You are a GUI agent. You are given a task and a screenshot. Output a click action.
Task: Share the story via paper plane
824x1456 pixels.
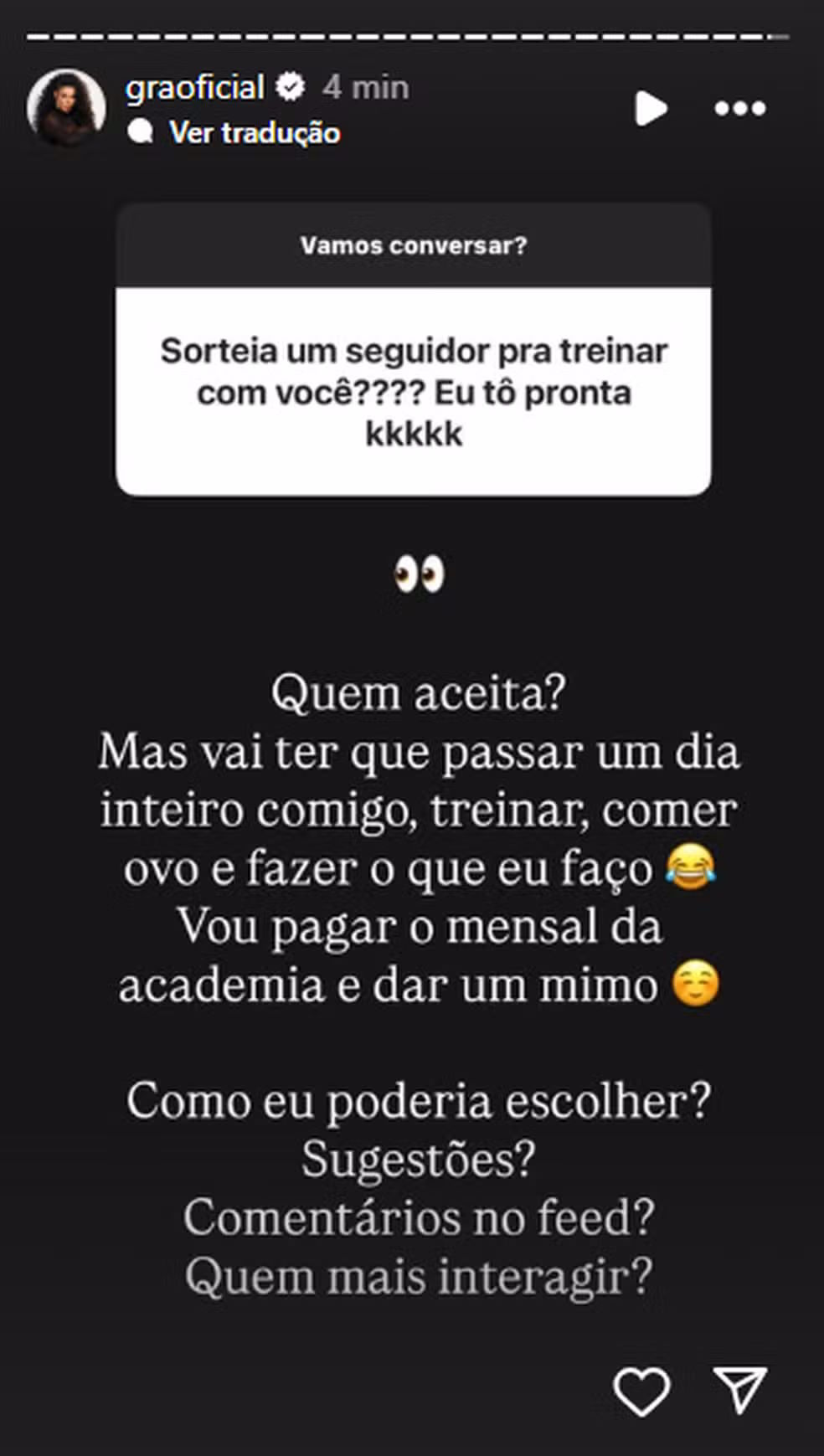pos(739,1390)
